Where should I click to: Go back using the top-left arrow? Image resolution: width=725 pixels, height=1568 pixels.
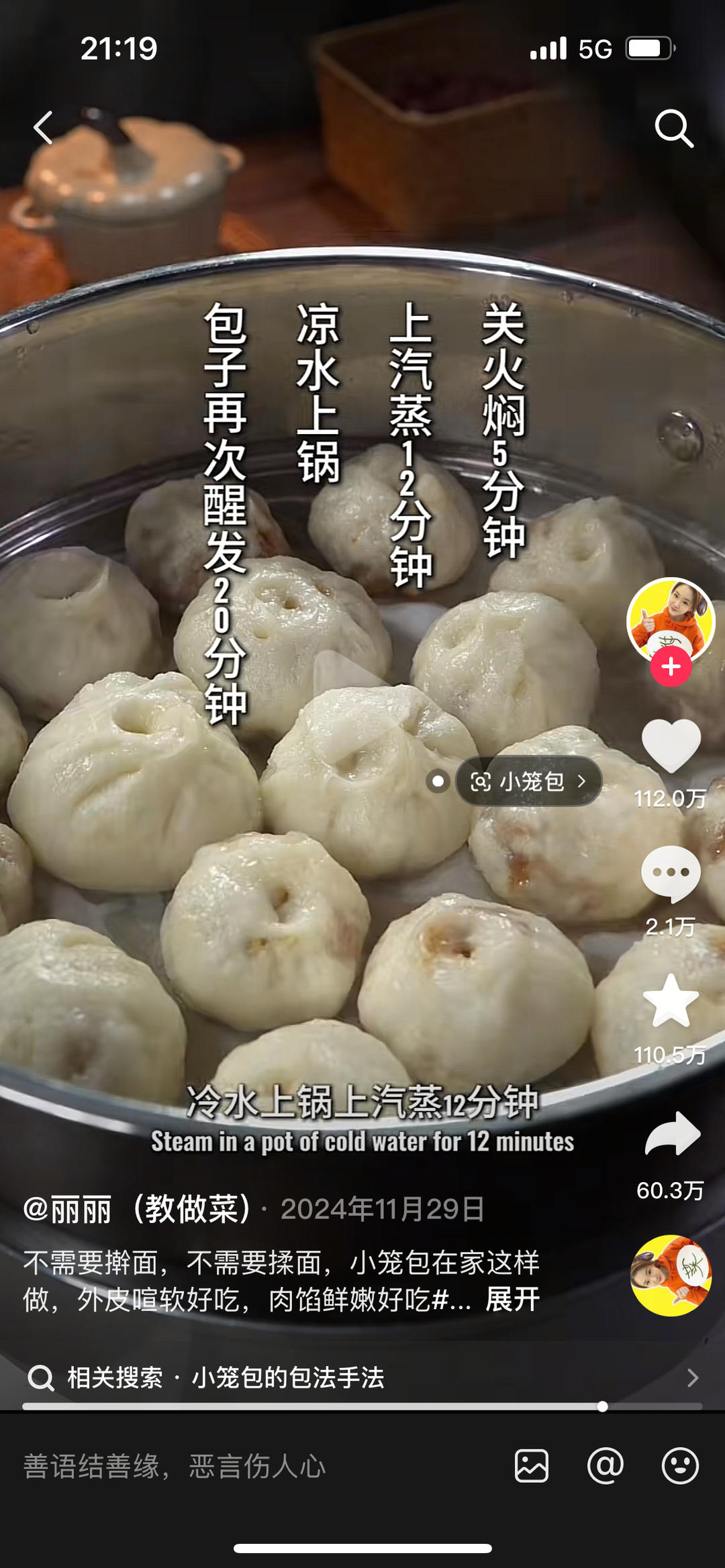(44, 127)
